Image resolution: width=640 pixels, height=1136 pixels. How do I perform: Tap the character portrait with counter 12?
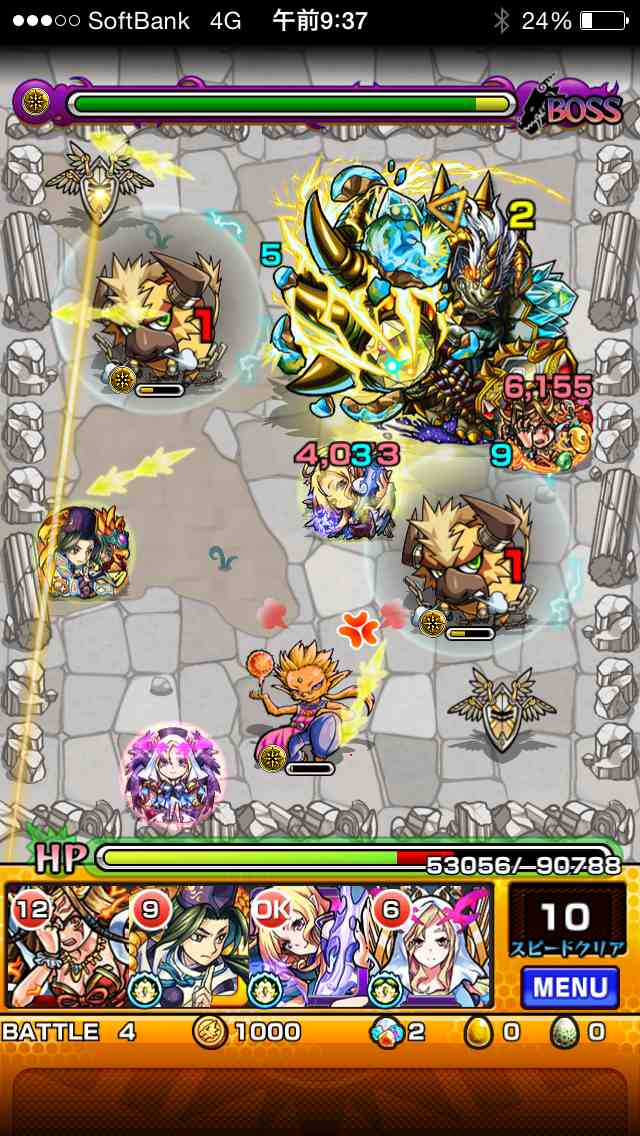66,947
